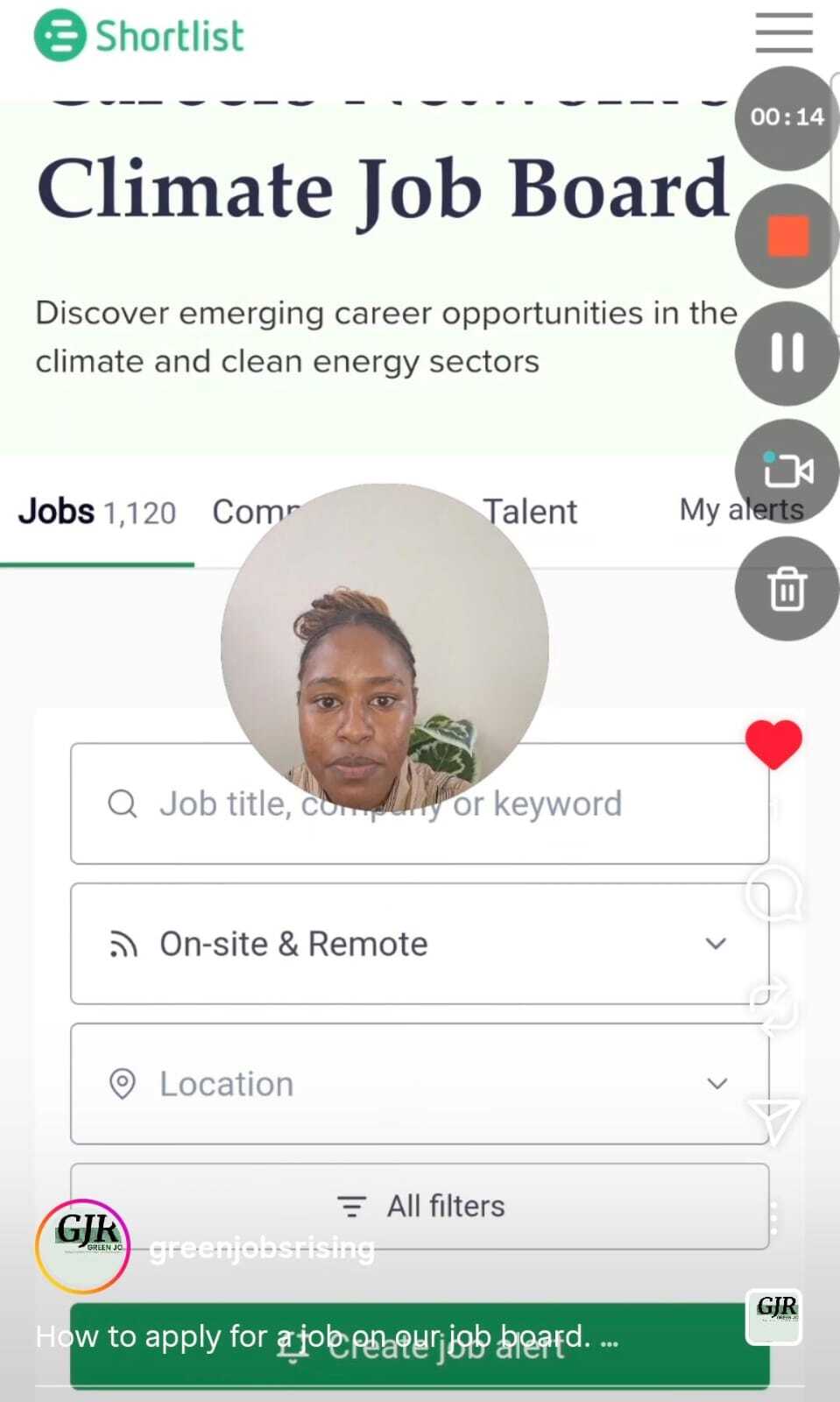840x1402 pixels.
Task: Unlike the reel with the red heart
Action: pyautogui.click(x=773, y=744)
